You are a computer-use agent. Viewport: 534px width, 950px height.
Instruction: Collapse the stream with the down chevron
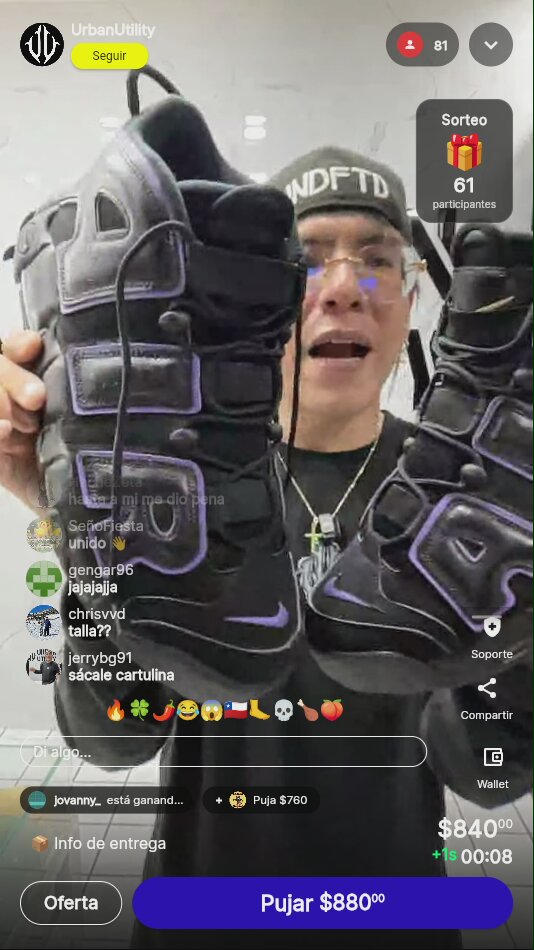(491, 44)
